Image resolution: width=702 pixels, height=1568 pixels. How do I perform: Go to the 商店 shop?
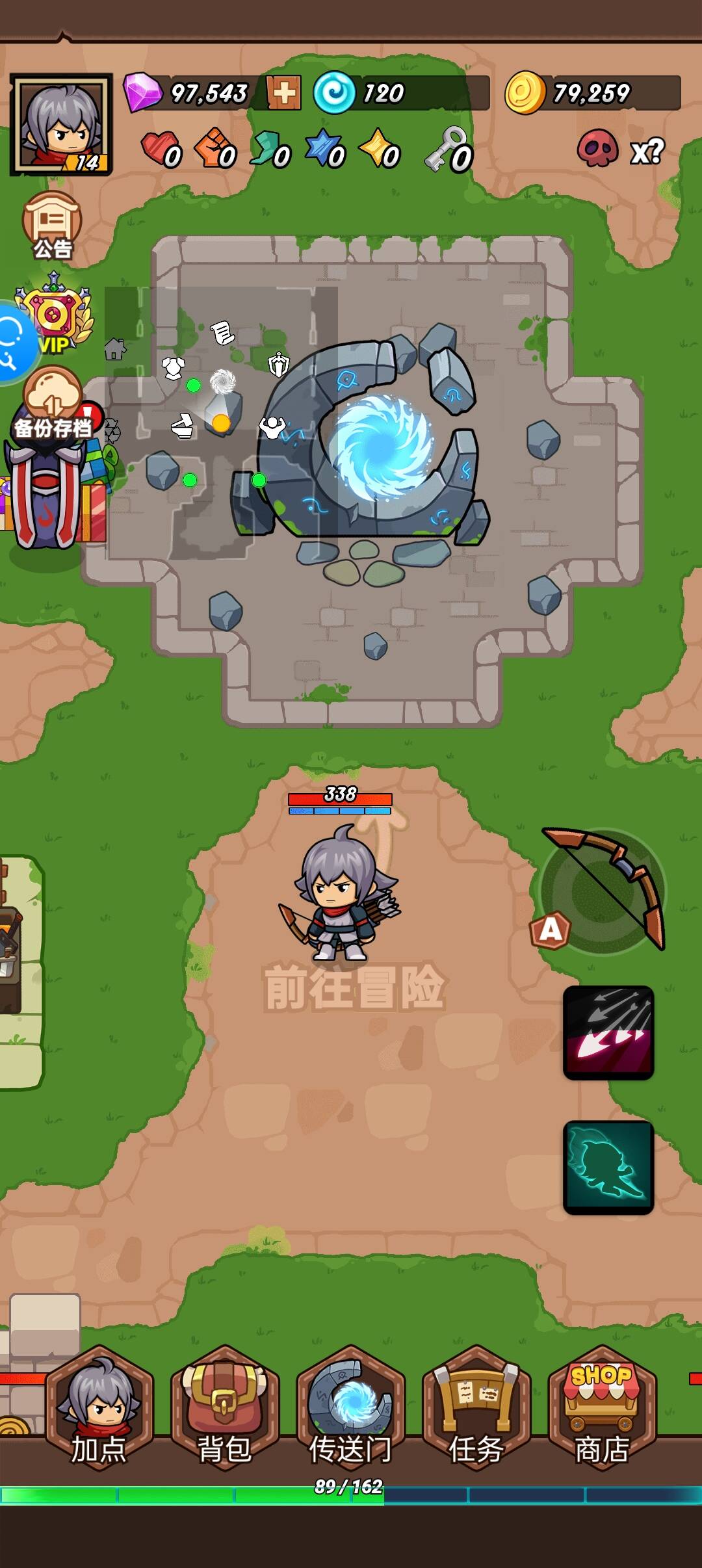(x=602, y=1407)
